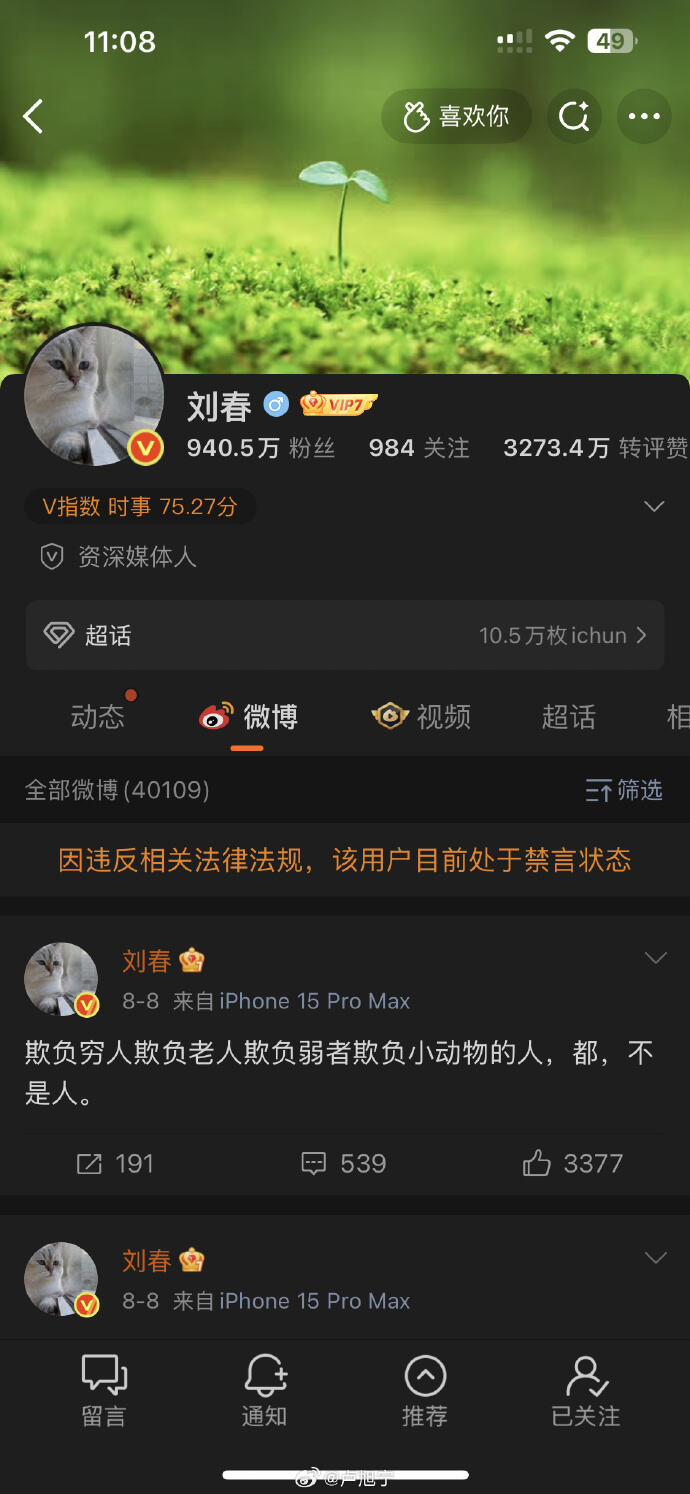Expand options for the 欺负穷人 post
The height and width of the screenshot is (1494, 690).
coord(655,958)
